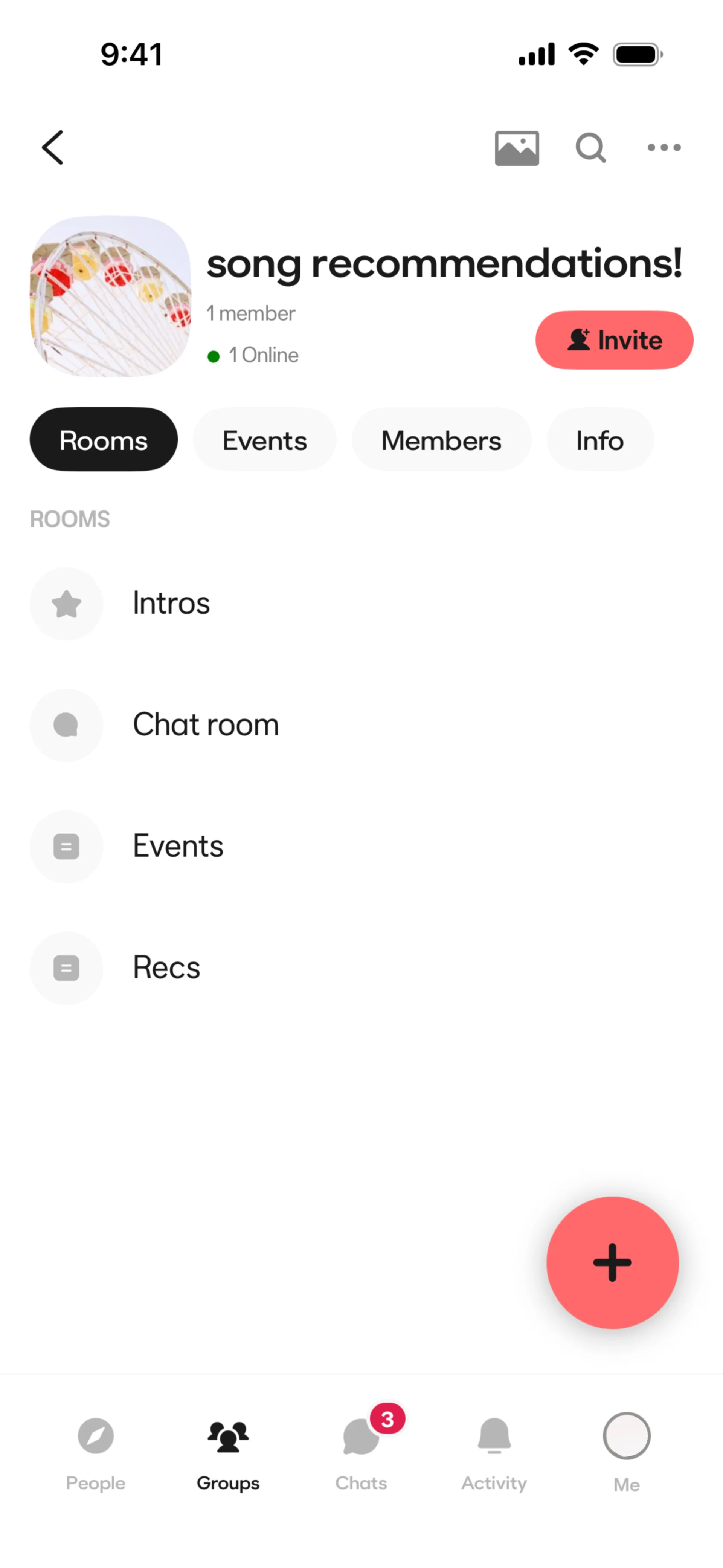Image resolution: width=723 pixels, height=1568 pixels.
Task: Switch to the Me profile tab
Action: pyautogui.click(x=626, y=1452)
